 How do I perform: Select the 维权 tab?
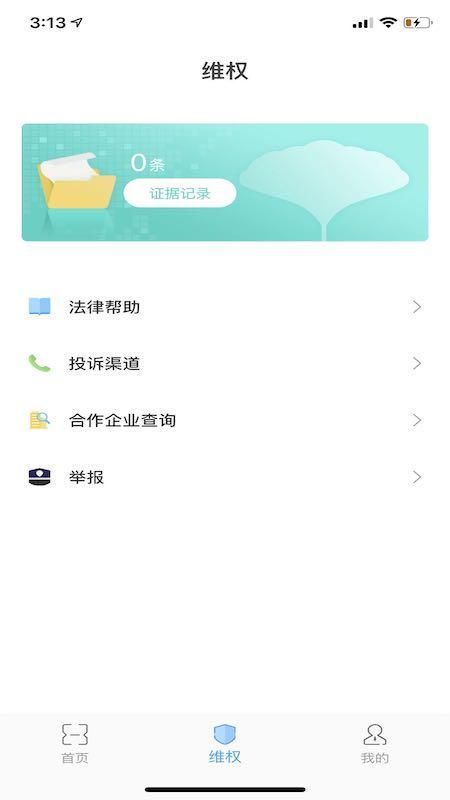224,743
